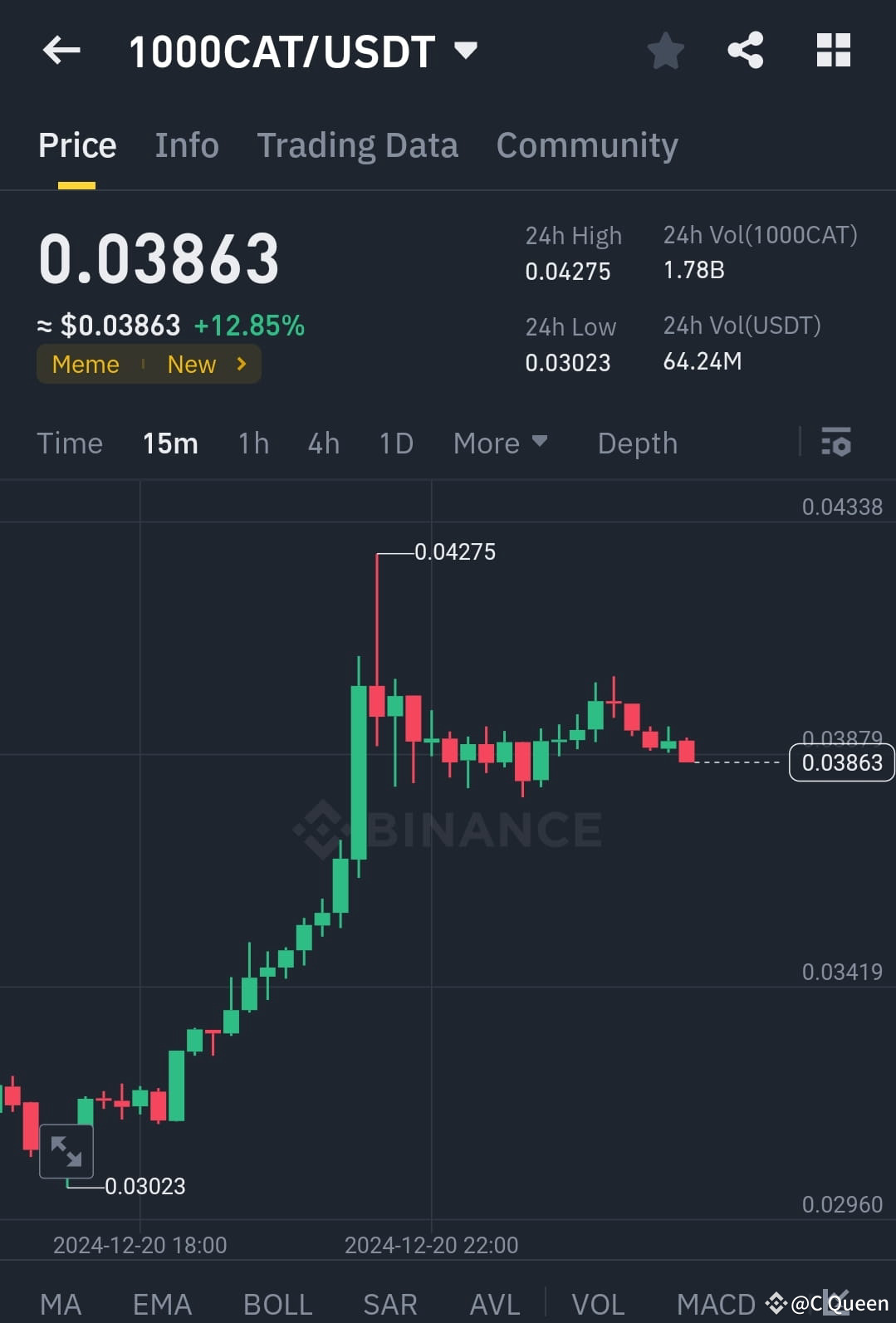896x1323 pixels.
Task: Tap the fullscreen expand icon on chart
Action: 66,1150
